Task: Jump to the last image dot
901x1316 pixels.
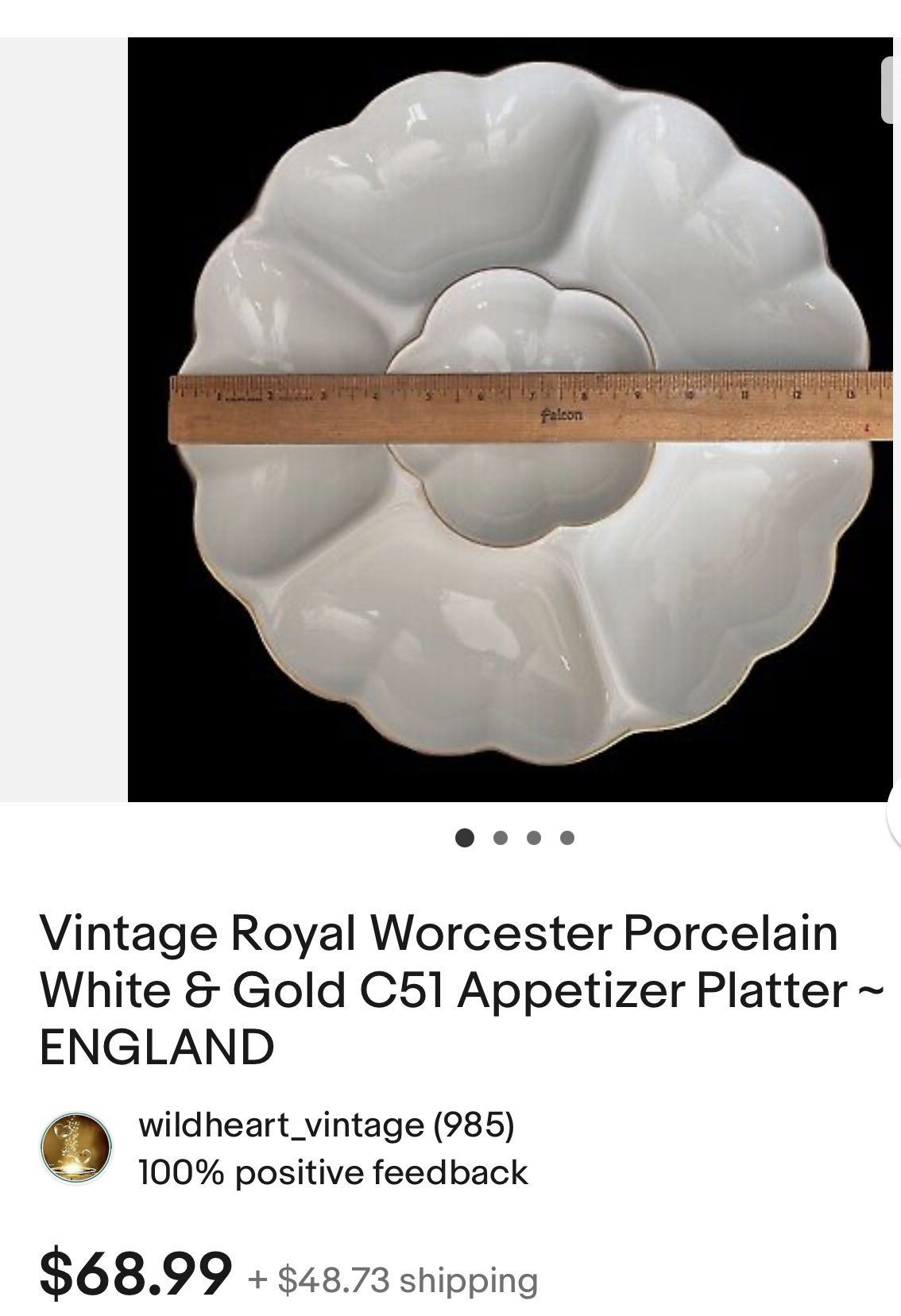Action: (567, 837)
